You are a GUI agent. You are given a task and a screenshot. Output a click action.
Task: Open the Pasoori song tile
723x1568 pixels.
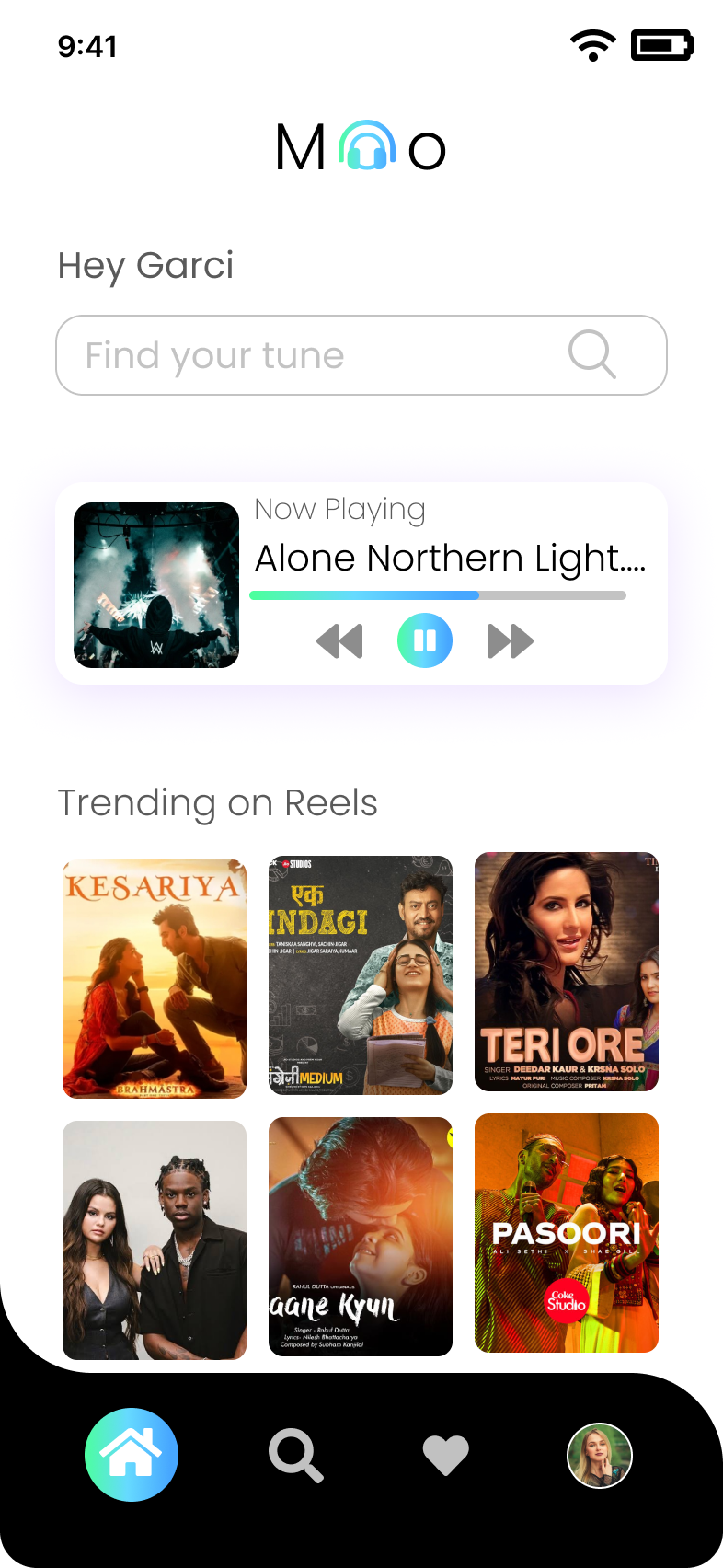[x=567, y=1233]
